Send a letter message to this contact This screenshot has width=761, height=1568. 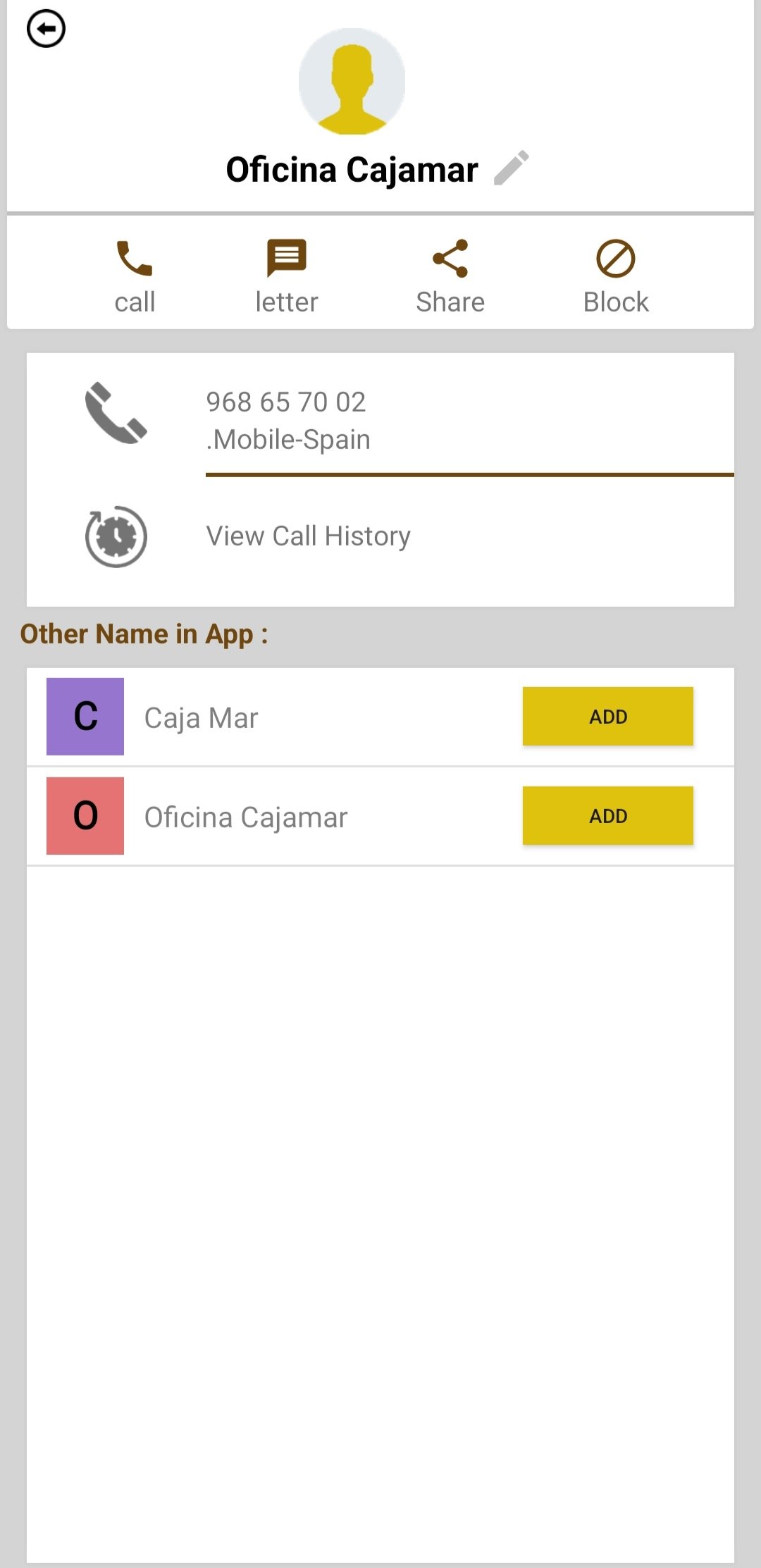tap(286, 276)
